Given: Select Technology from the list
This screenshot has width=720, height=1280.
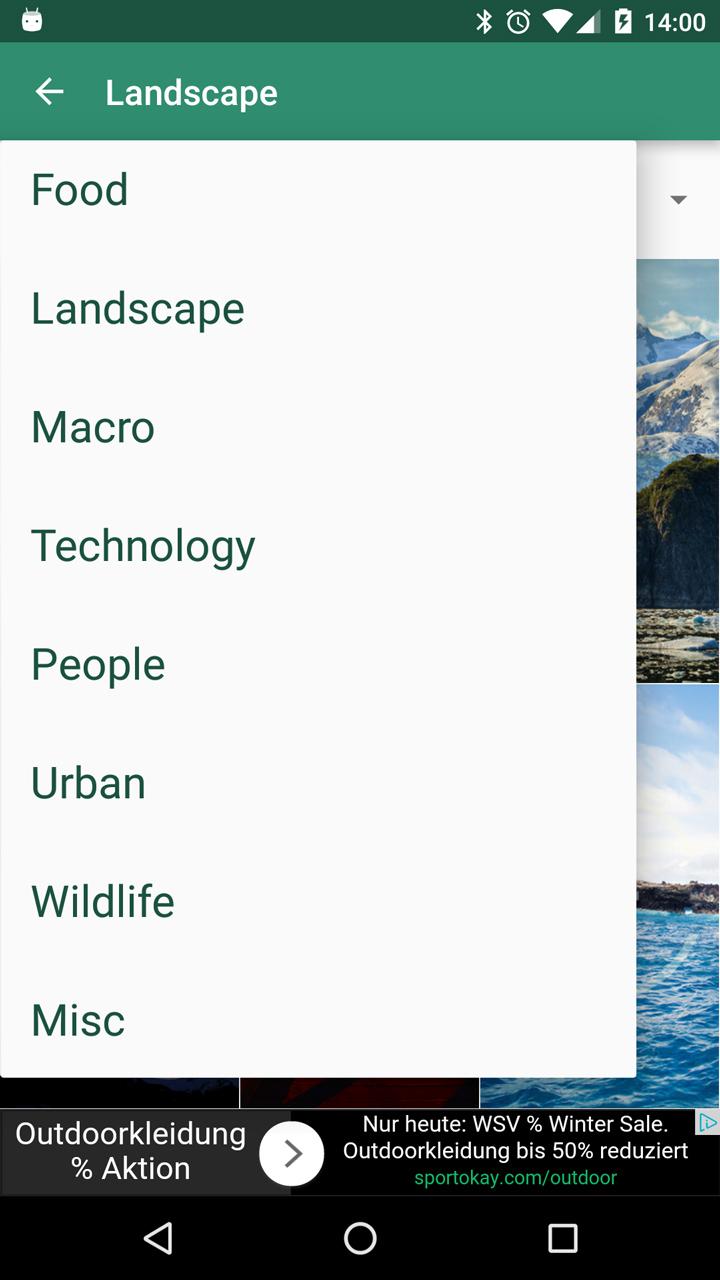Looking at the screenshot, I should point(318,546).
